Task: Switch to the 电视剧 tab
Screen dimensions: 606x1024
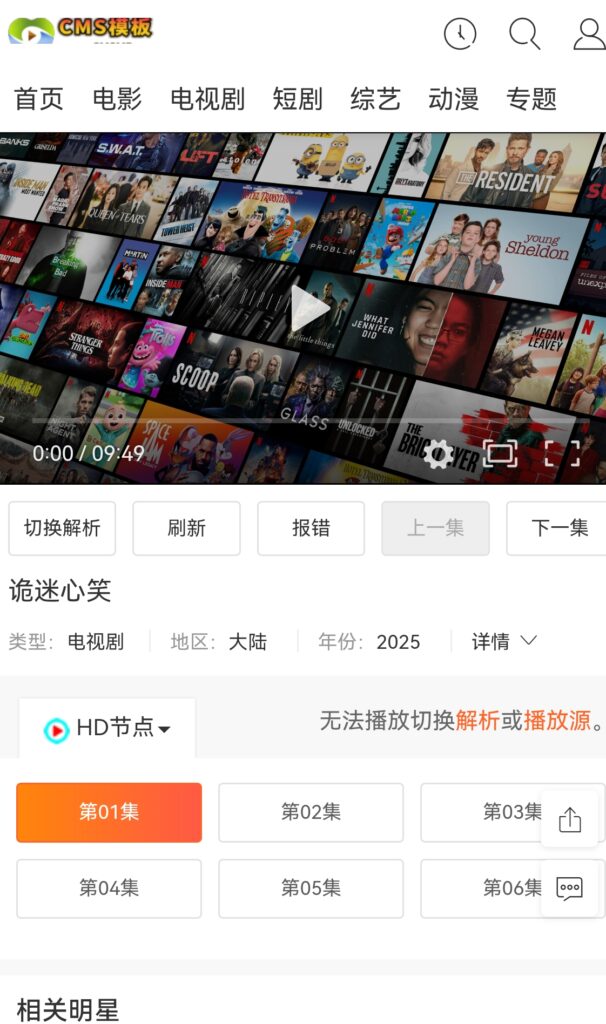Action: (207, 99)
